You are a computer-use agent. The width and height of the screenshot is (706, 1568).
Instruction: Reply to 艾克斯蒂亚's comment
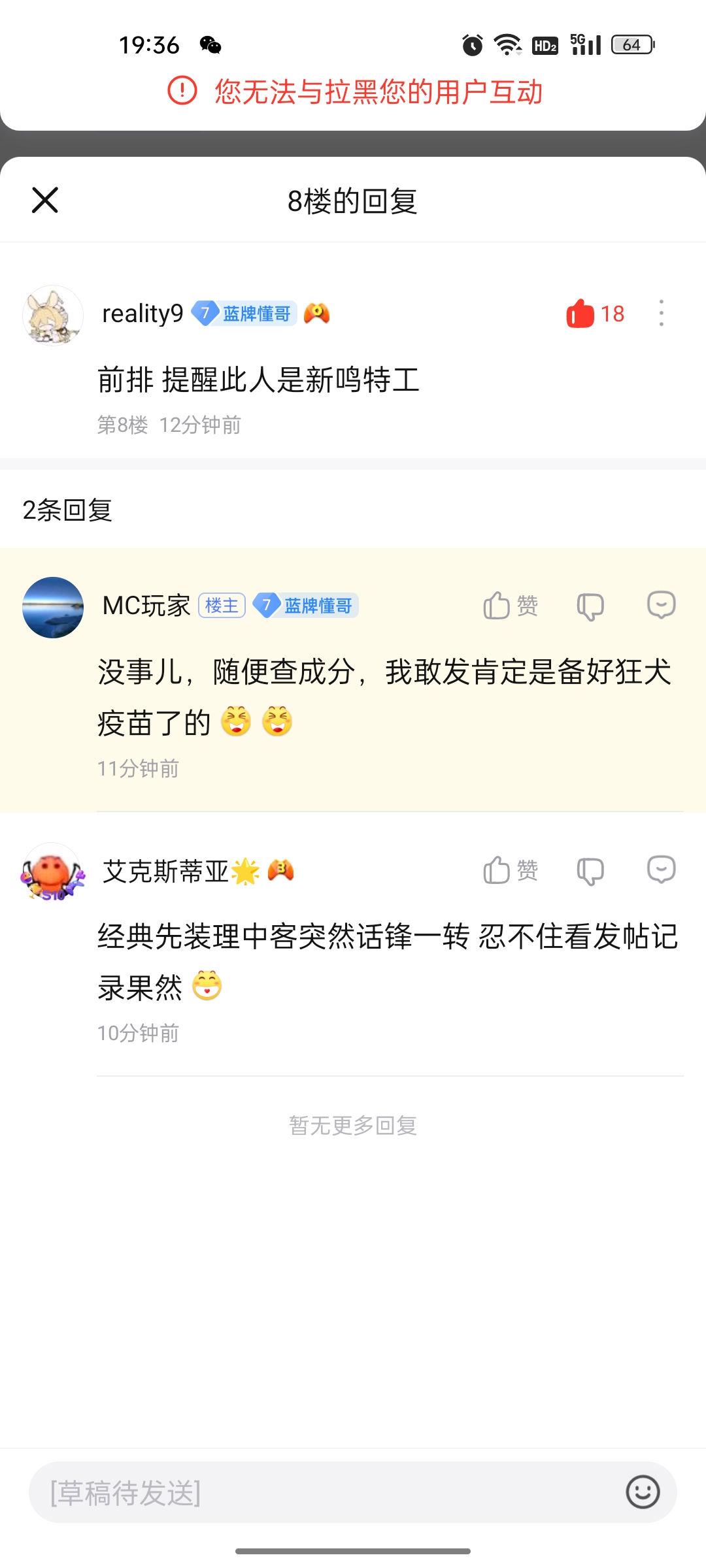coord(661,870)
